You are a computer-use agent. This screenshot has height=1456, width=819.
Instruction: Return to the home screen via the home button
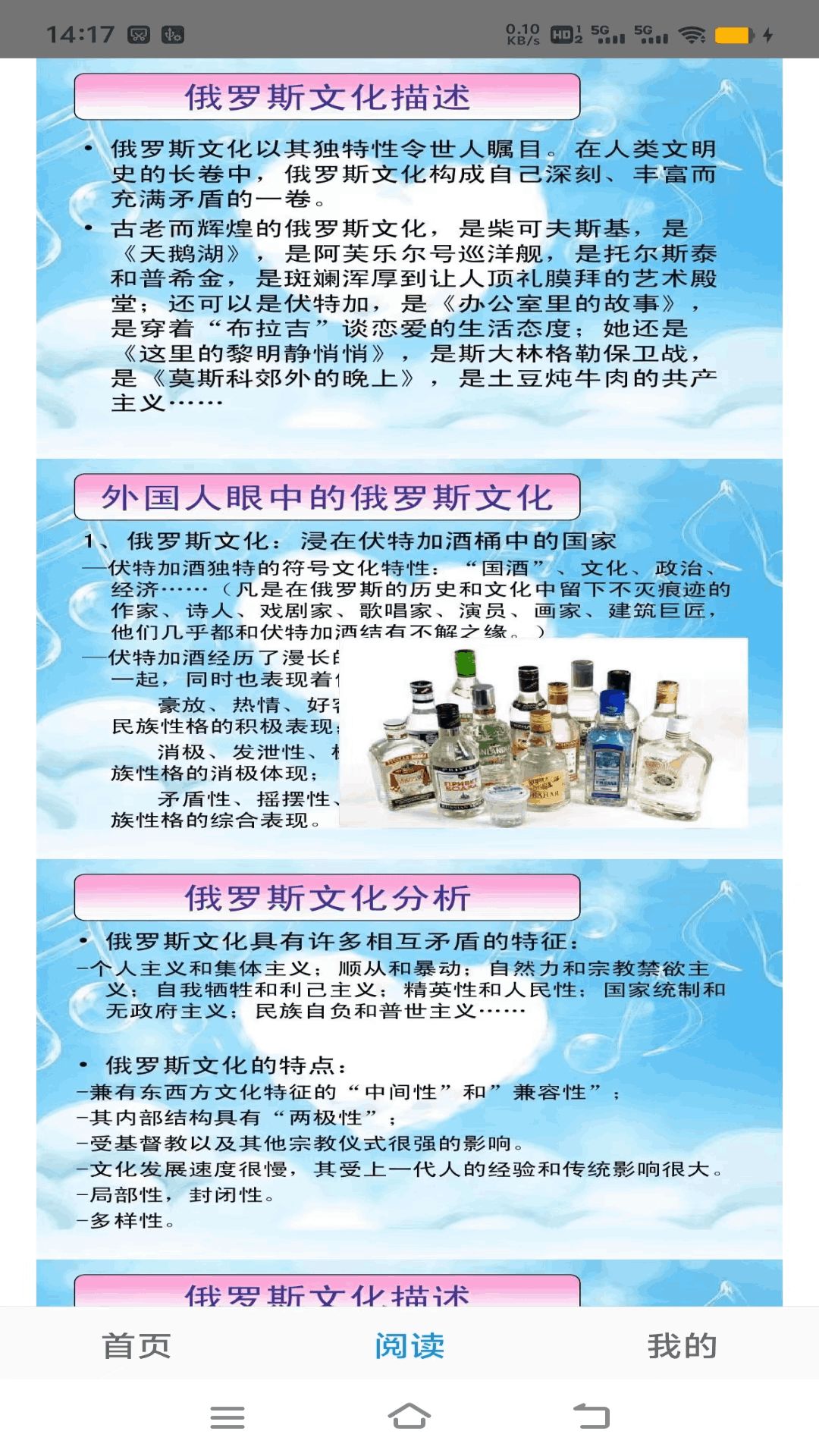tap(409, 1417)
